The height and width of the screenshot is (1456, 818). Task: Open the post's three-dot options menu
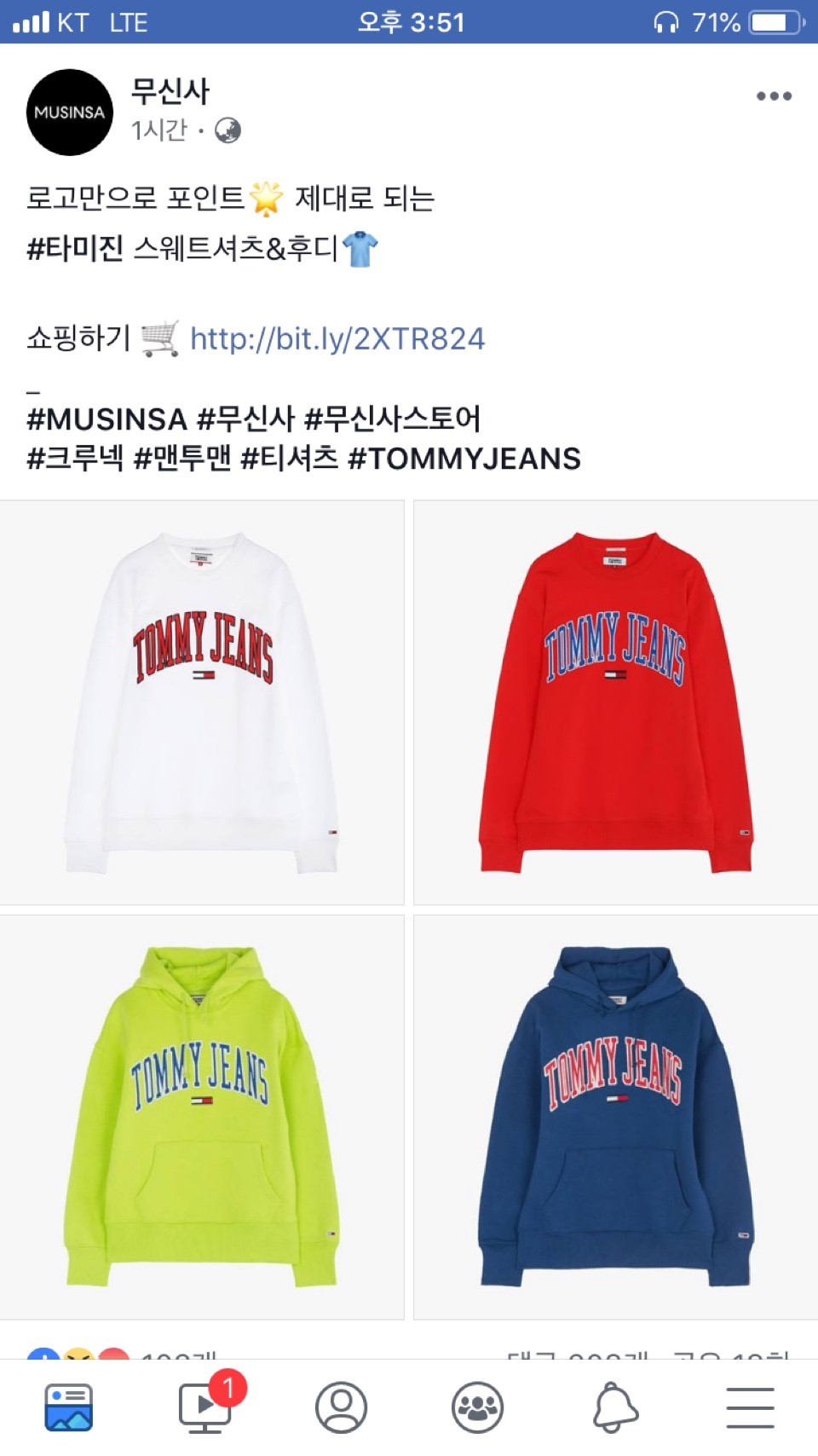pyautogui.click(x=774, y=96)
